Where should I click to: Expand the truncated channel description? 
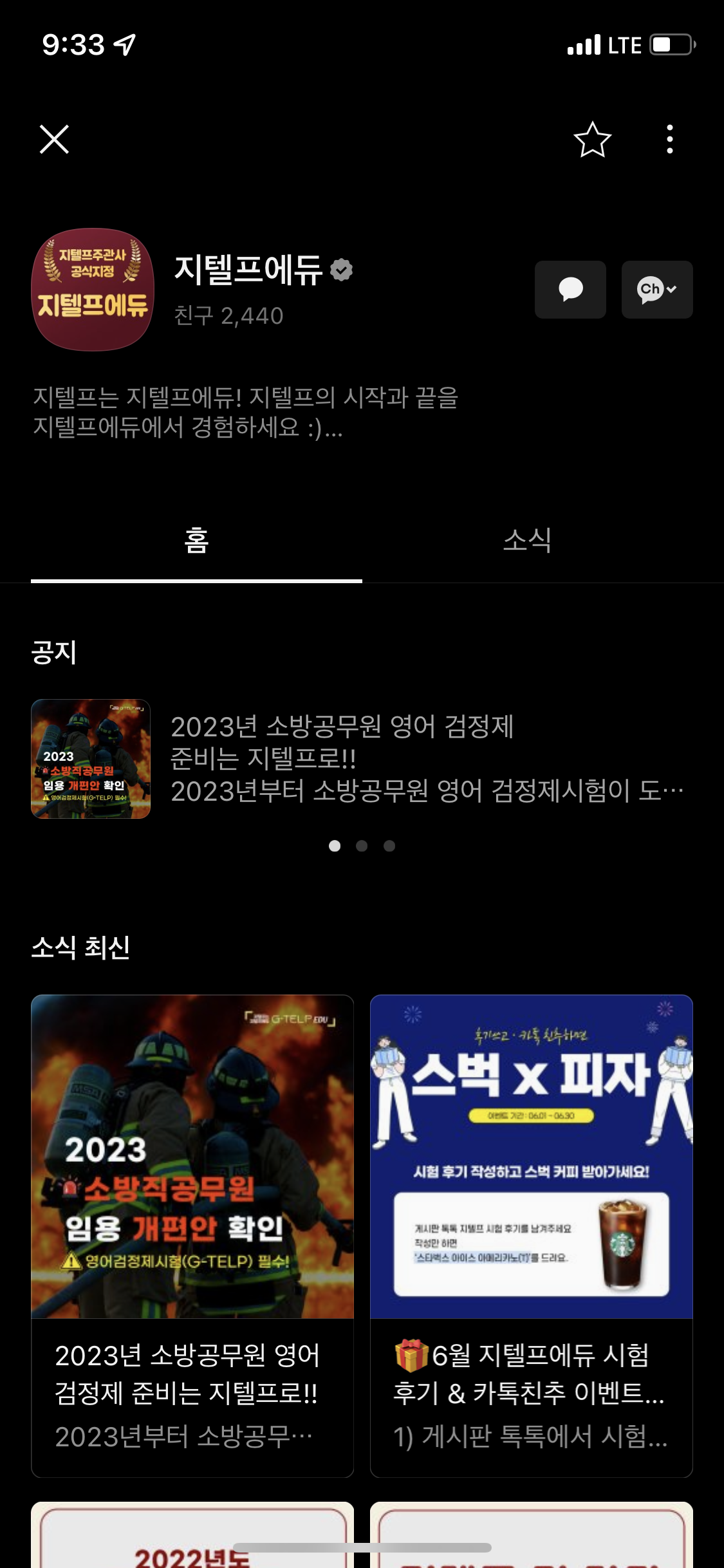(x=245, y=412)
